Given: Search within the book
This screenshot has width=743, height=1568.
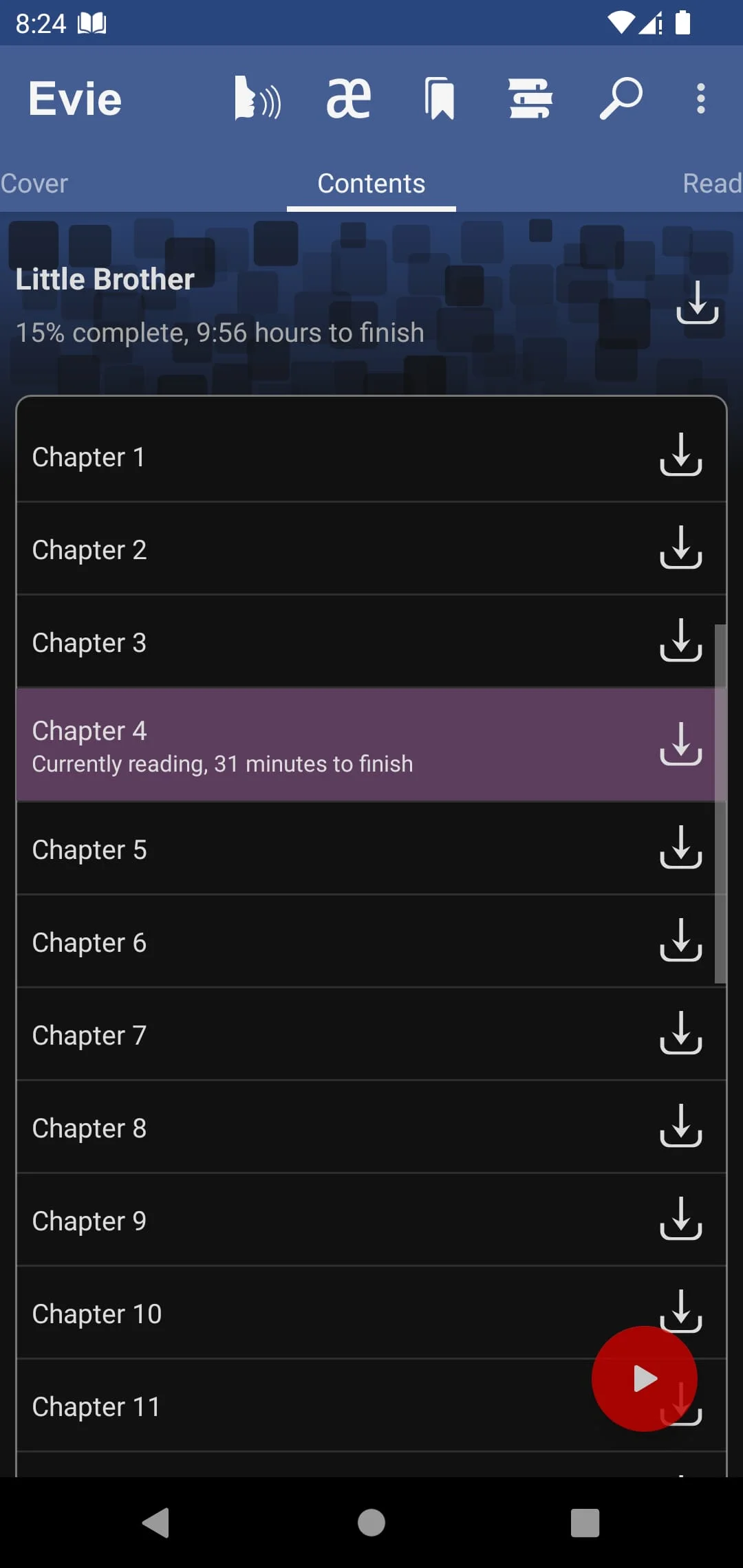Looking at the screenshot, I should coord(621,98).
